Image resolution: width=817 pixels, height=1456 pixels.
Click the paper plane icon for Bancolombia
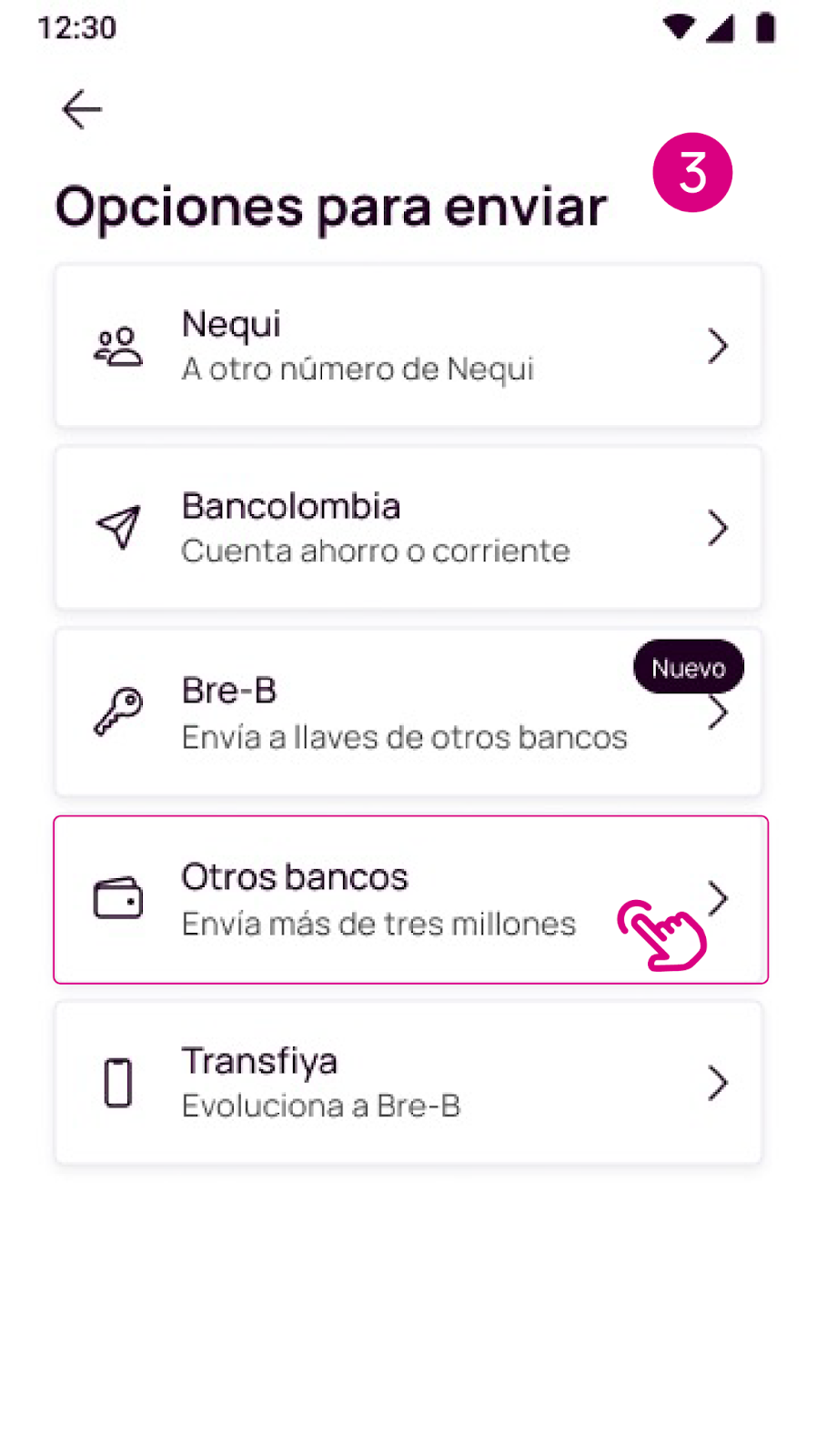pos(118,528)
